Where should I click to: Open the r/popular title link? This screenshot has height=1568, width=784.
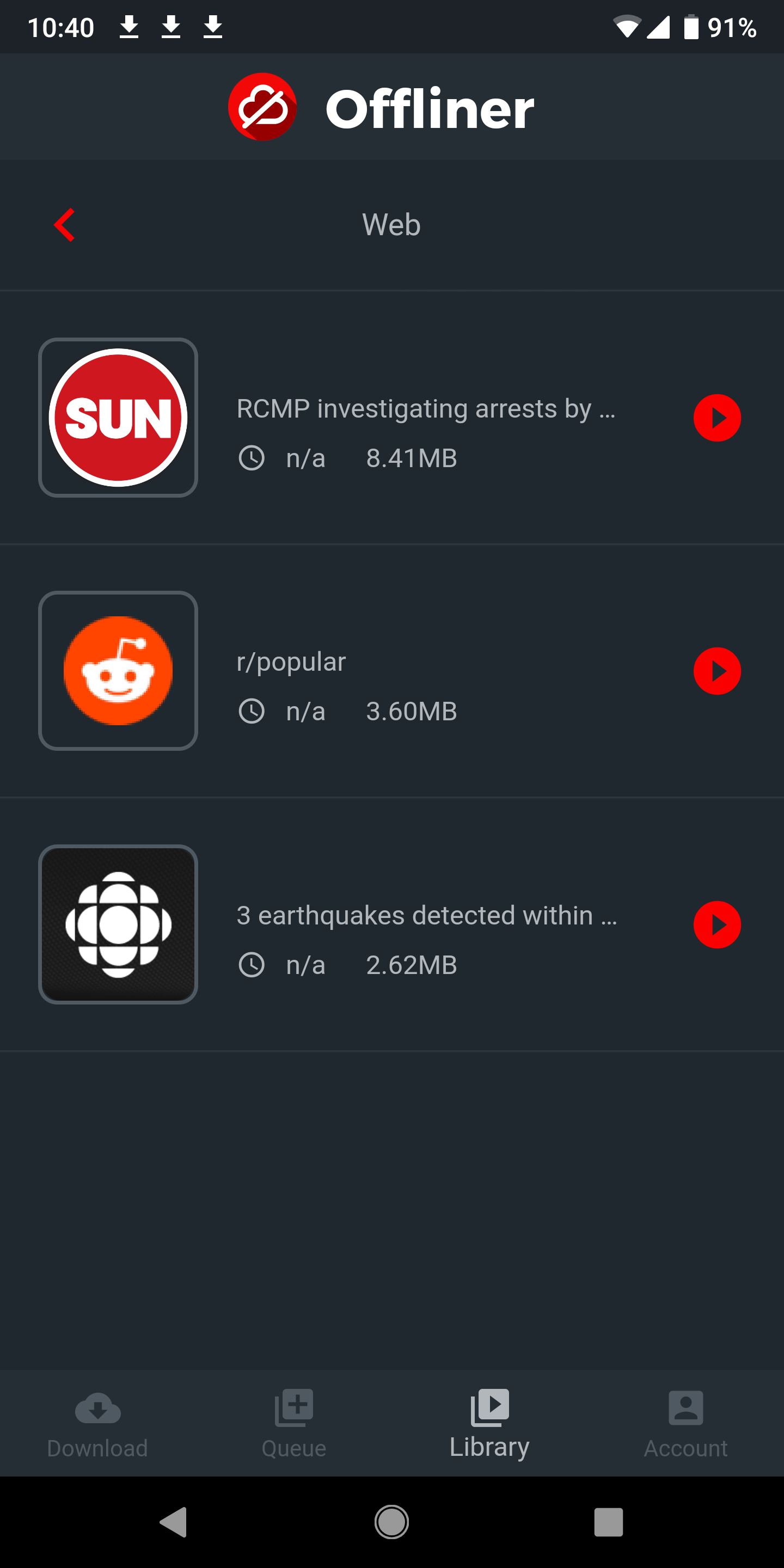291,661
